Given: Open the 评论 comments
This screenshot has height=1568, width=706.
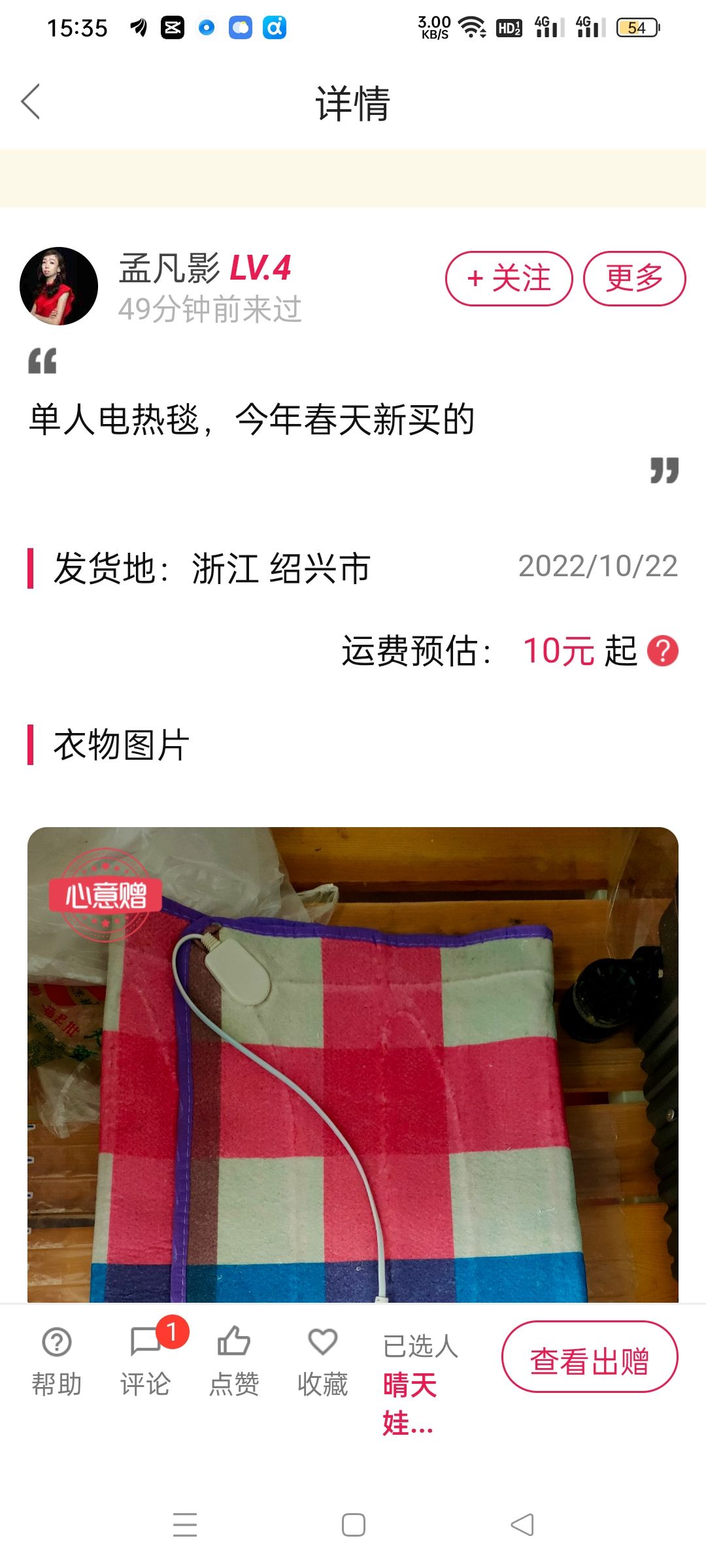Looking at the screenshot, I should (146, 1363).
